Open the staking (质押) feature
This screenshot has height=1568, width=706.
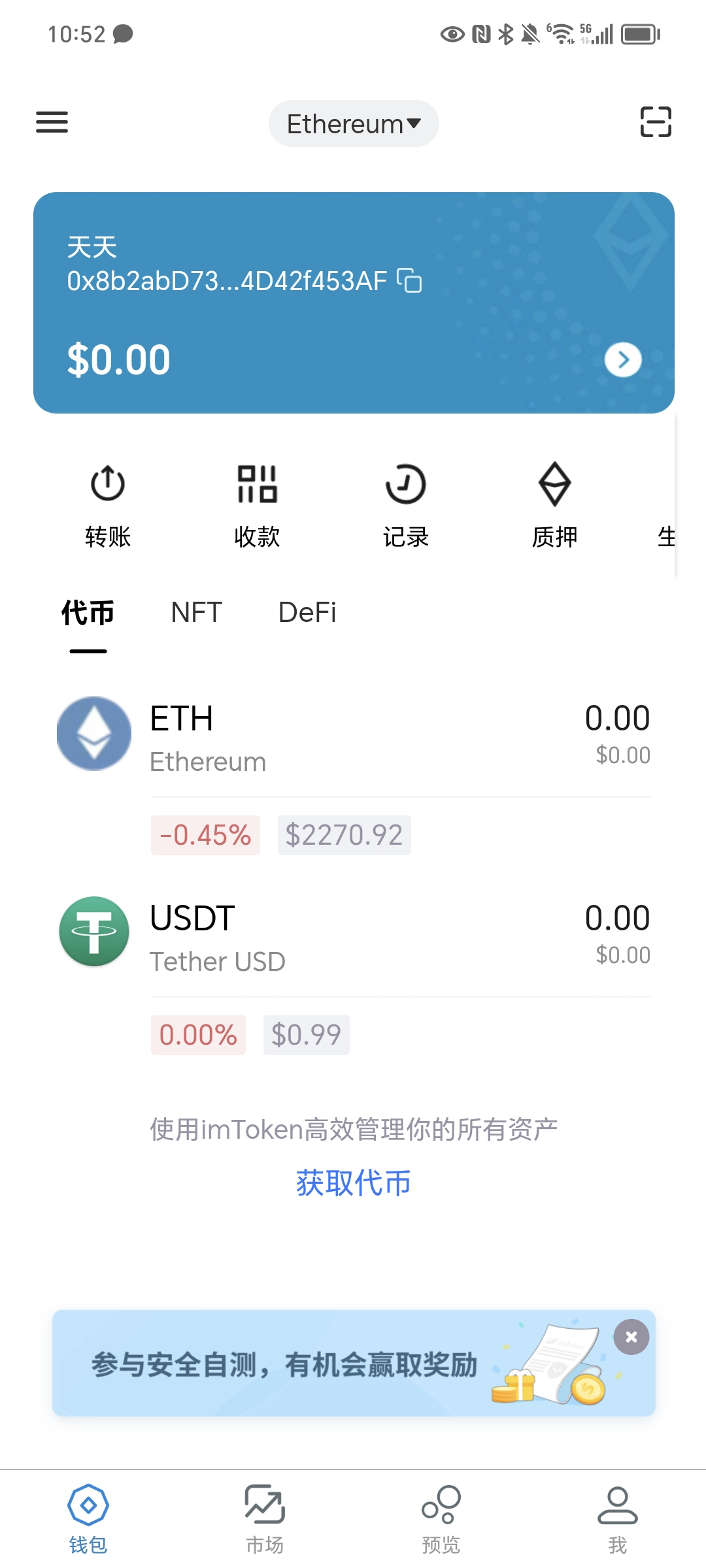pos(554,503)
